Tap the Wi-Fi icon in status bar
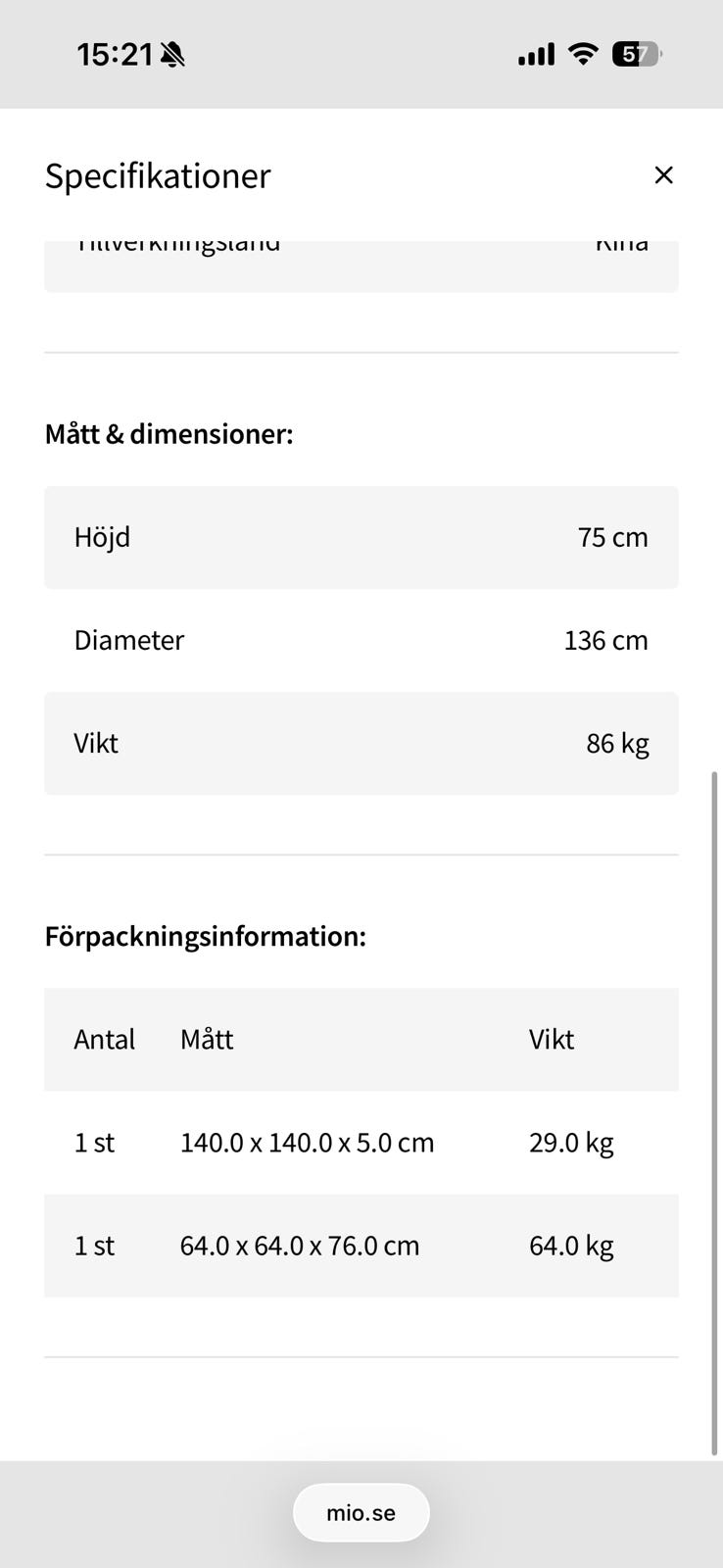 pyautogui.click(x=582, y=54)
